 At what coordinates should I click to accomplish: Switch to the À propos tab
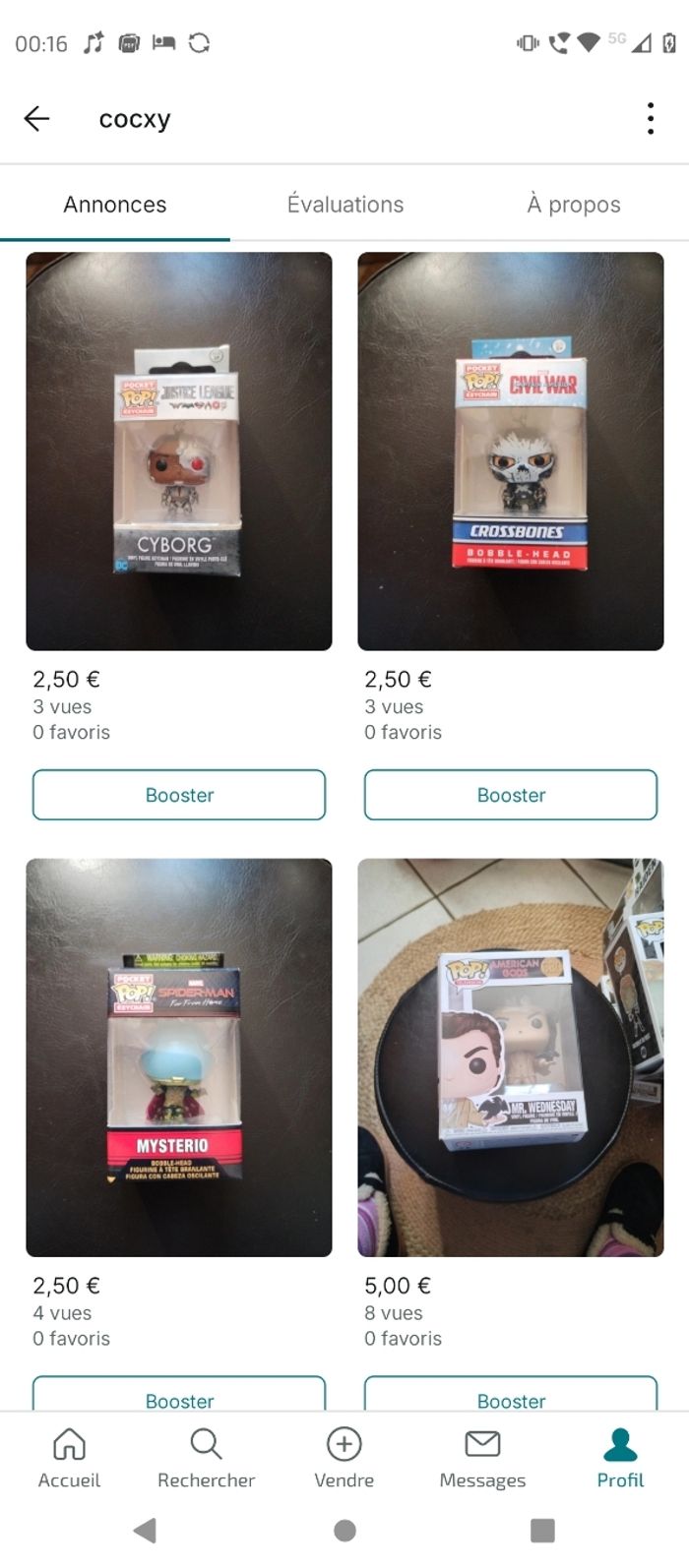(x=574, y=205)
